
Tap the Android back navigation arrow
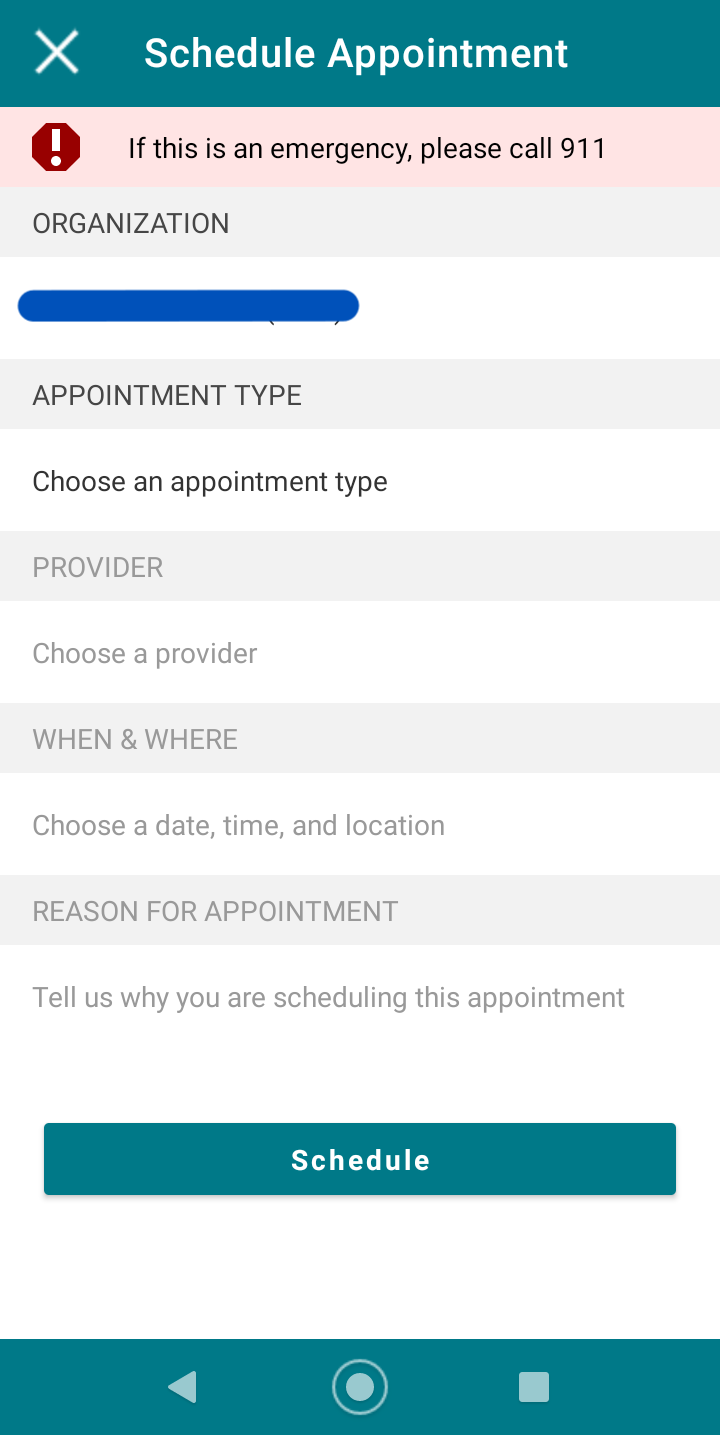182,1387
